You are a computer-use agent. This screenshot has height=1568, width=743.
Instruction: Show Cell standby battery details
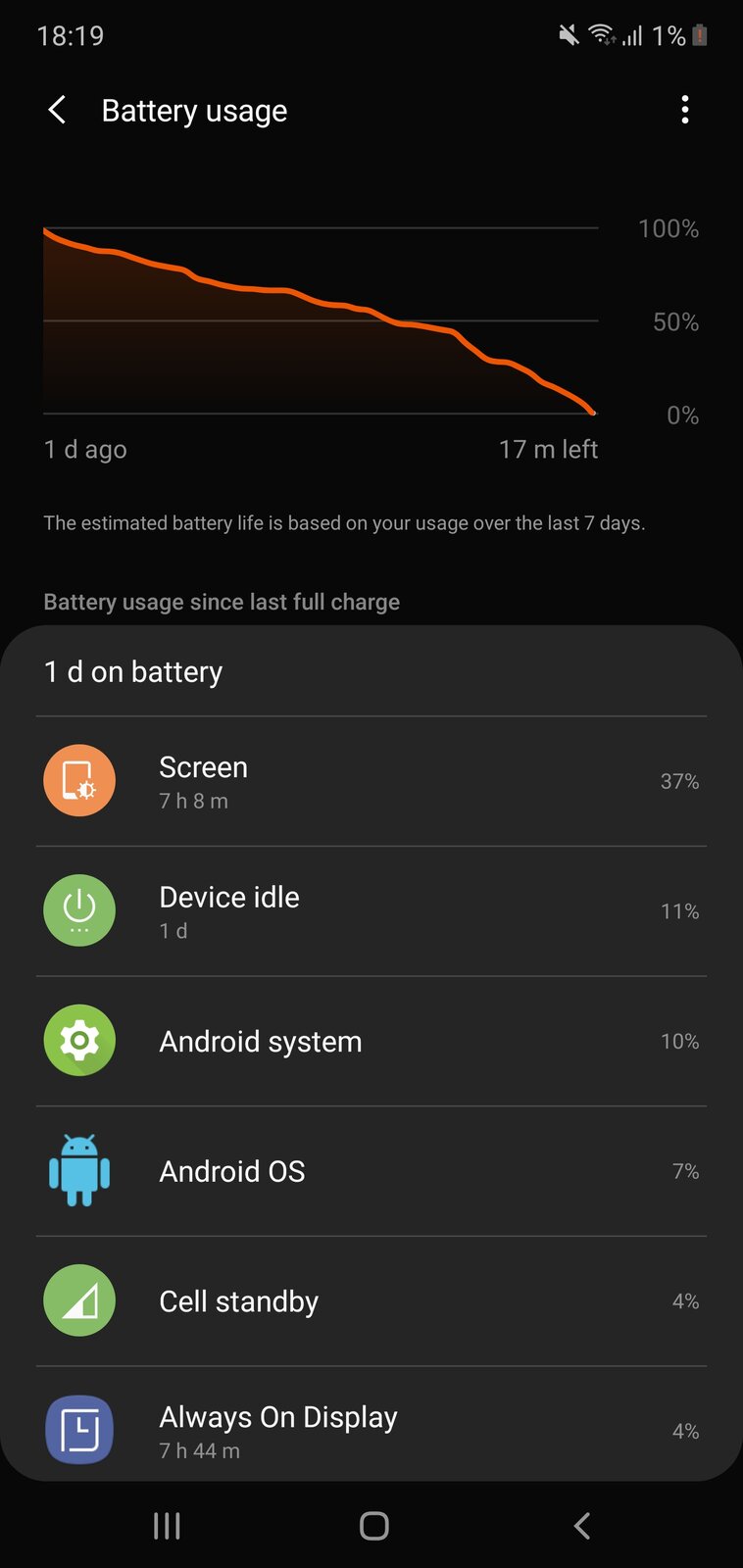pyautogui.click(x=371, y=1301)
